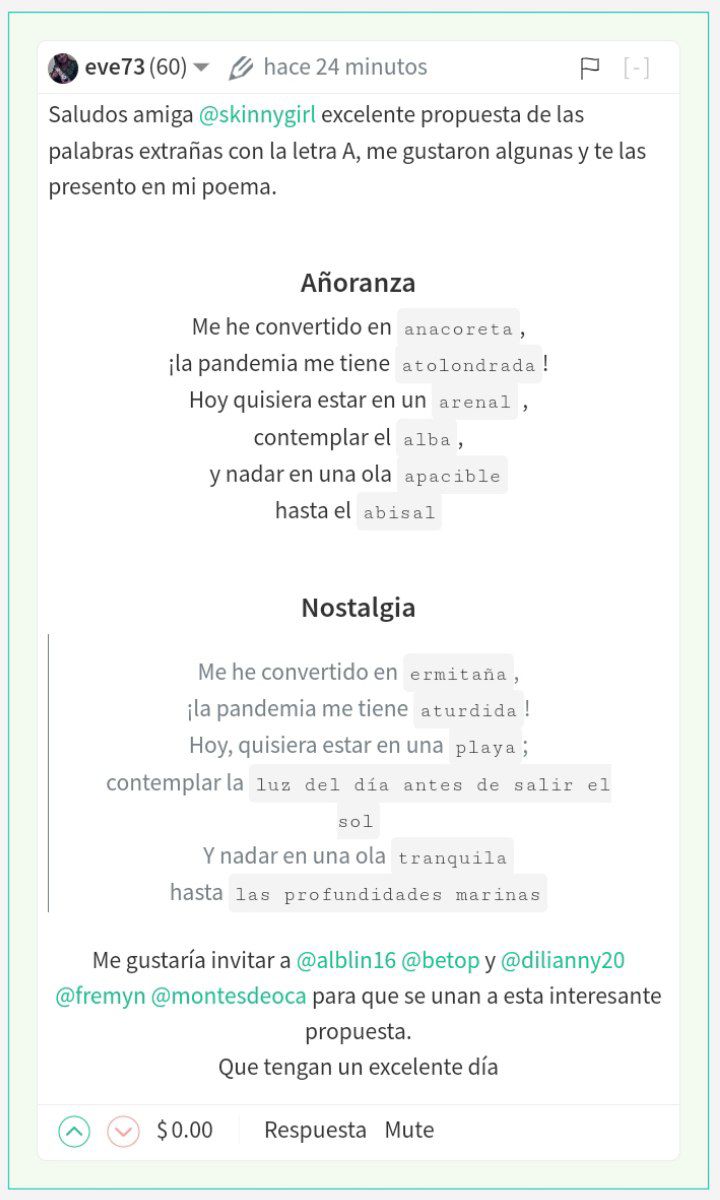Open the @betop mention
Screen dimensions: 720x1200
click(440, 960)
